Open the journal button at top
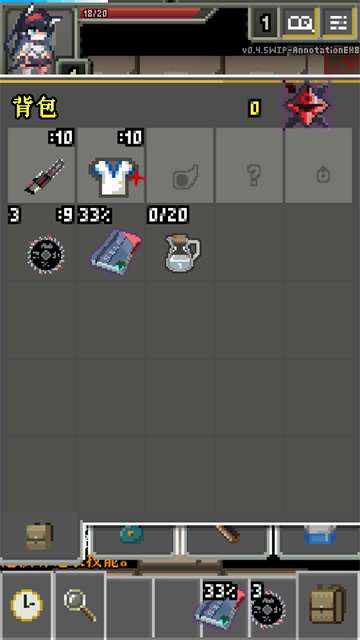 300,22
